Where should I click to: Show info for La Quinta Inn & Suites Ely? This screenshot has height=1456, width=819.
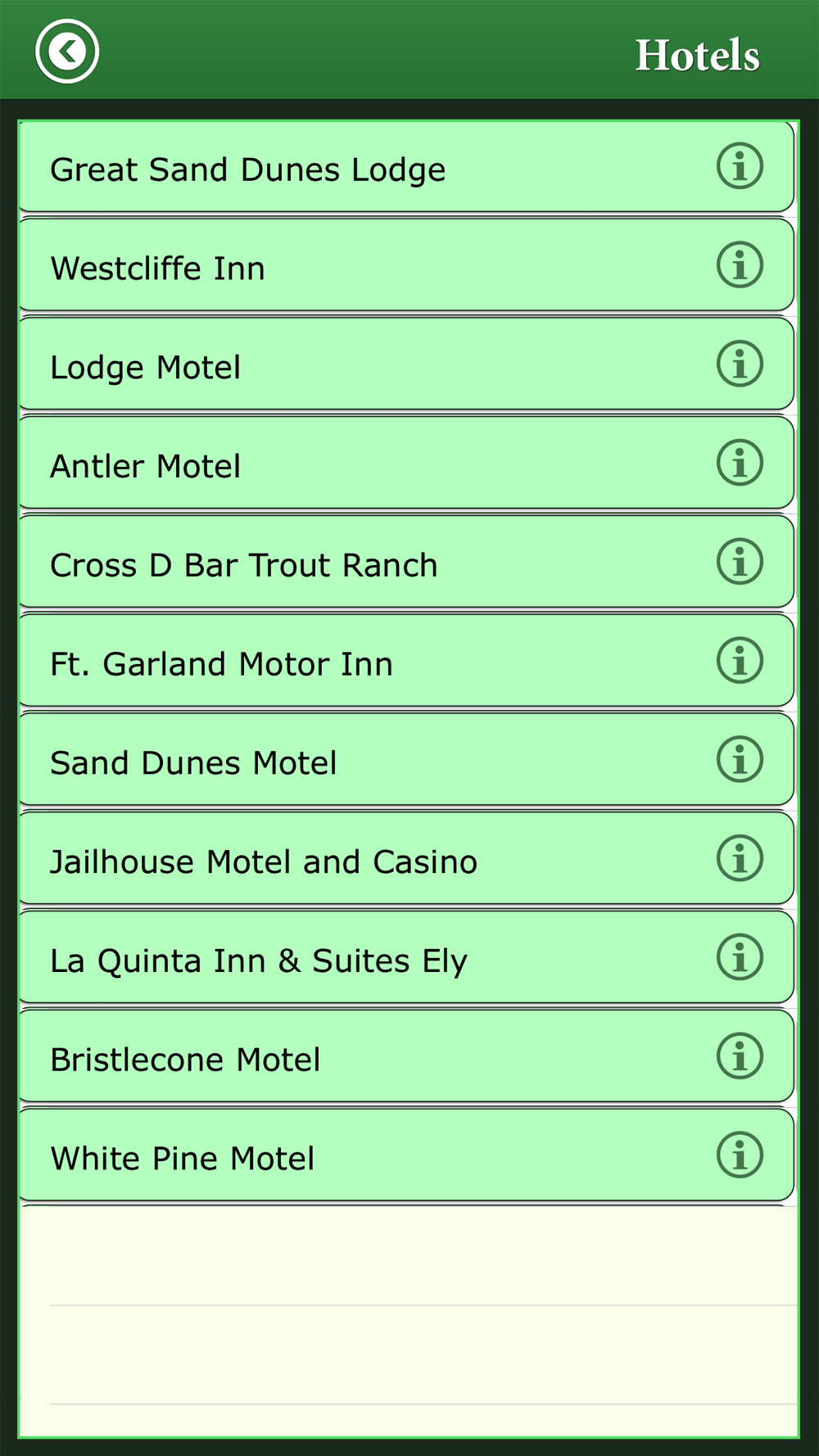tap(740, 957)
